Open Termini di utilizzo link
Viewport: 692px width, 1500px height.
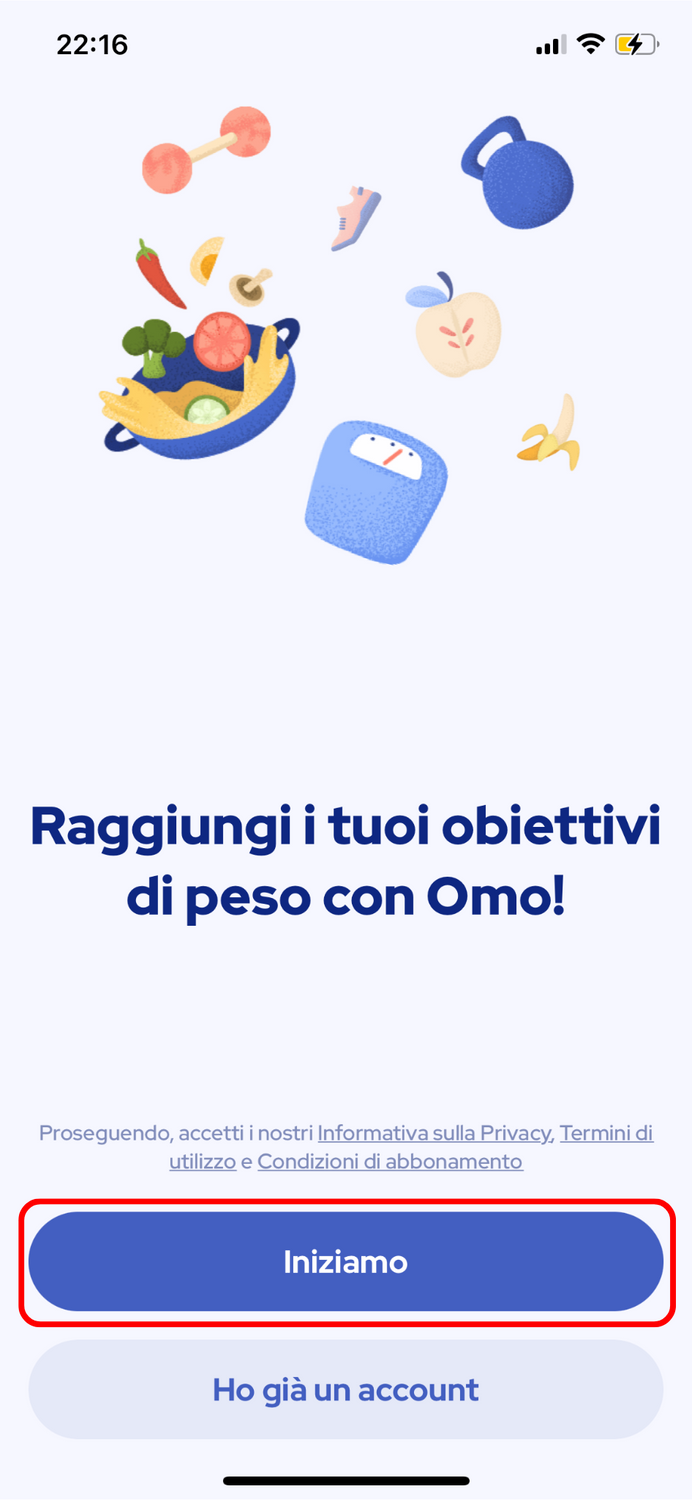click(x=606, y=1133)
